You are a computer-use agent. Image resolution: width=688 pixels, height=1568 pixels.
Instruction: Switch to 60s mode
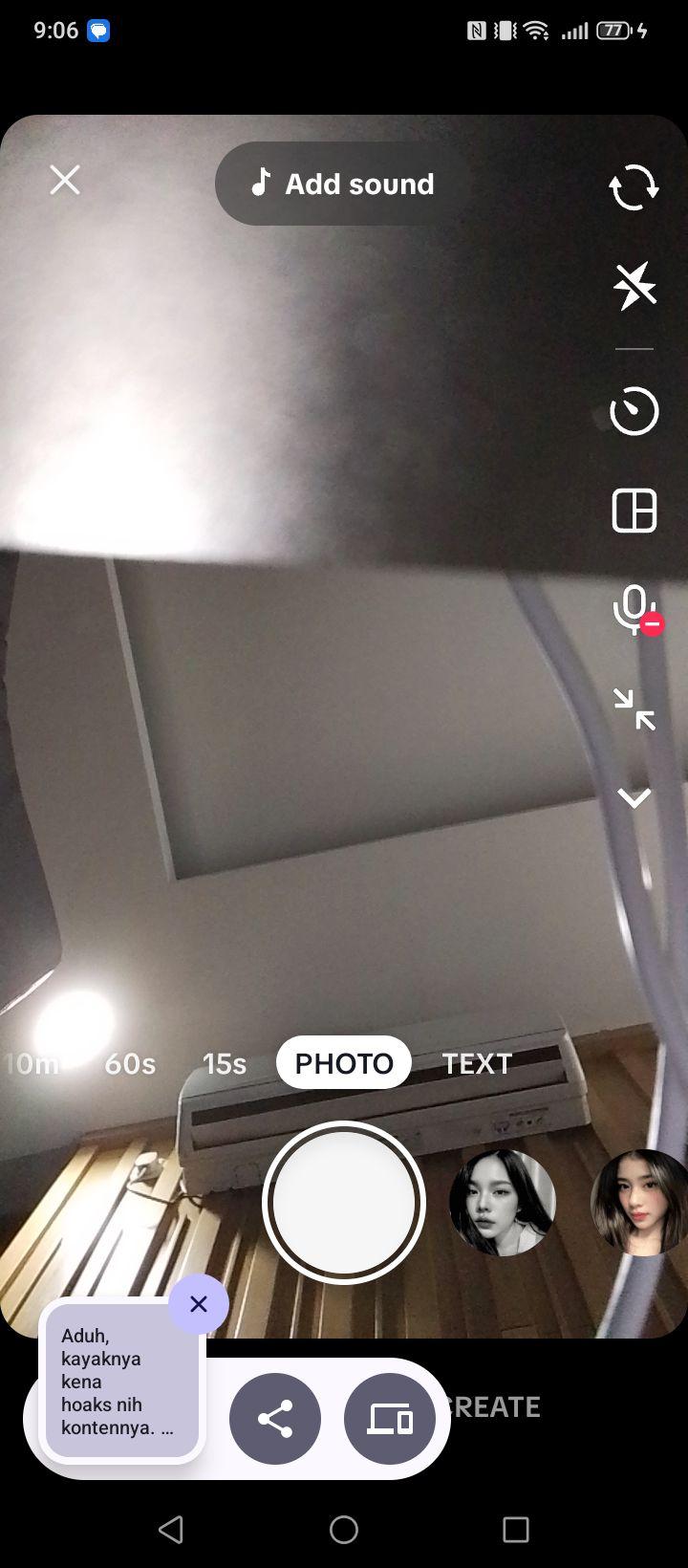coord(130,1063)
